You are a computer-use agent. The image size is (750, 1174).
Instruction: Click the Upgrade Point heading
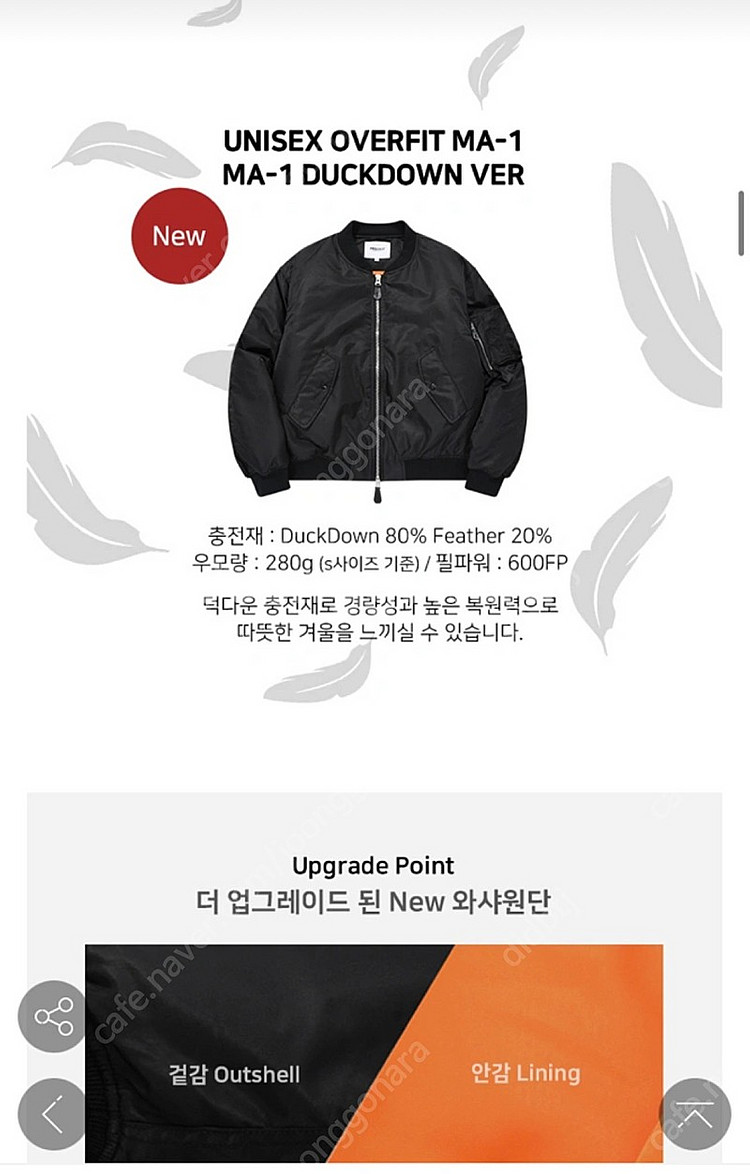pyautogui.click(x=373, y=865)
